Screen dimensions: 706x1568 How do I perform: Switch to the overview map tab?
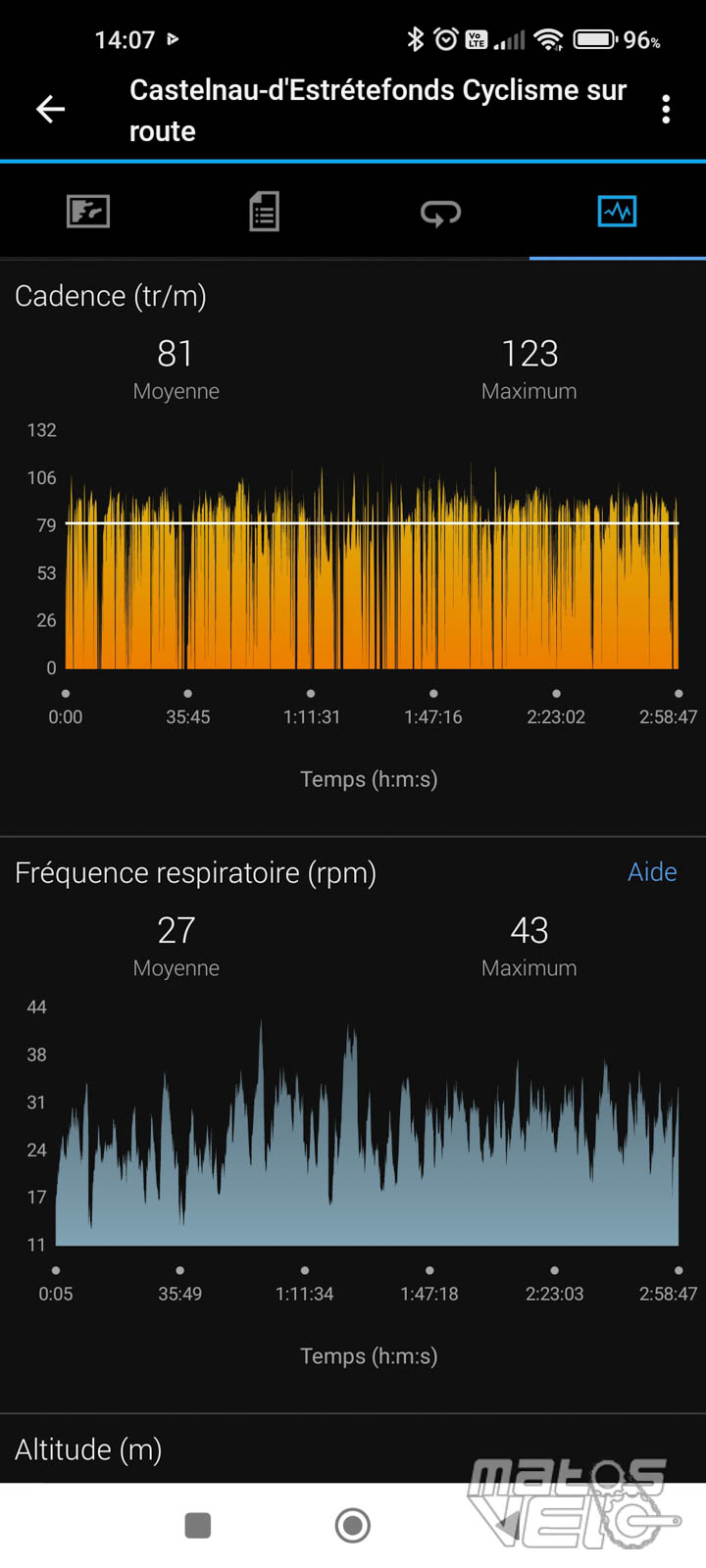coord(88,211)
